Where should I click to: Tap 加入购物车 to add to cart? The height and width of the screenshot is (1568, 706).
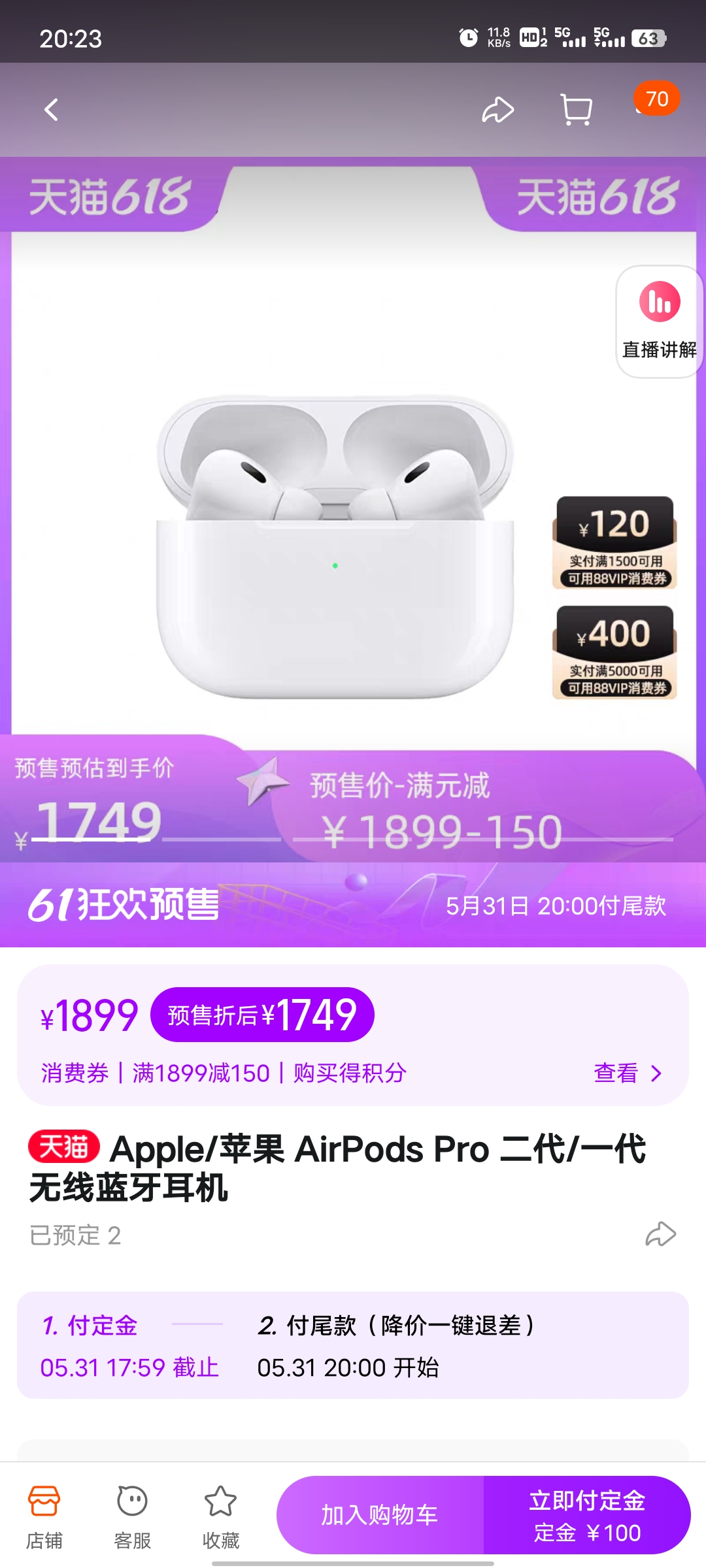coord(380,1515)
